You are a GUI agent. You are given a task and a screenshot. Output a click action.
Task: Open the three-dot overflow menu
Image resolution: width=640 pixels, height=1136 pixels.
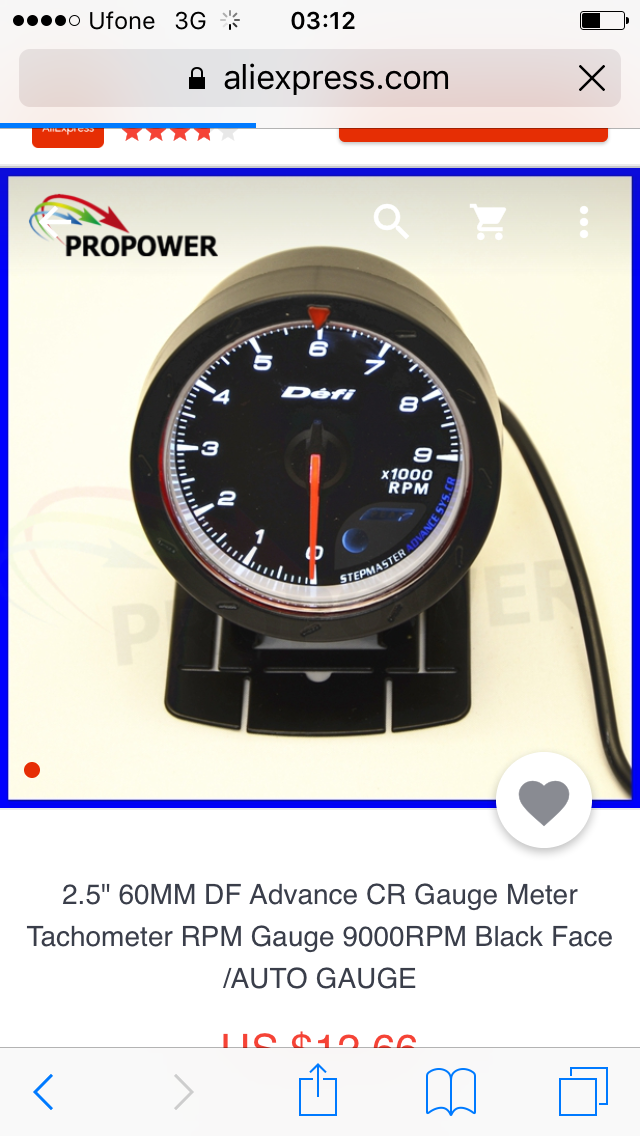pos(583,222)
